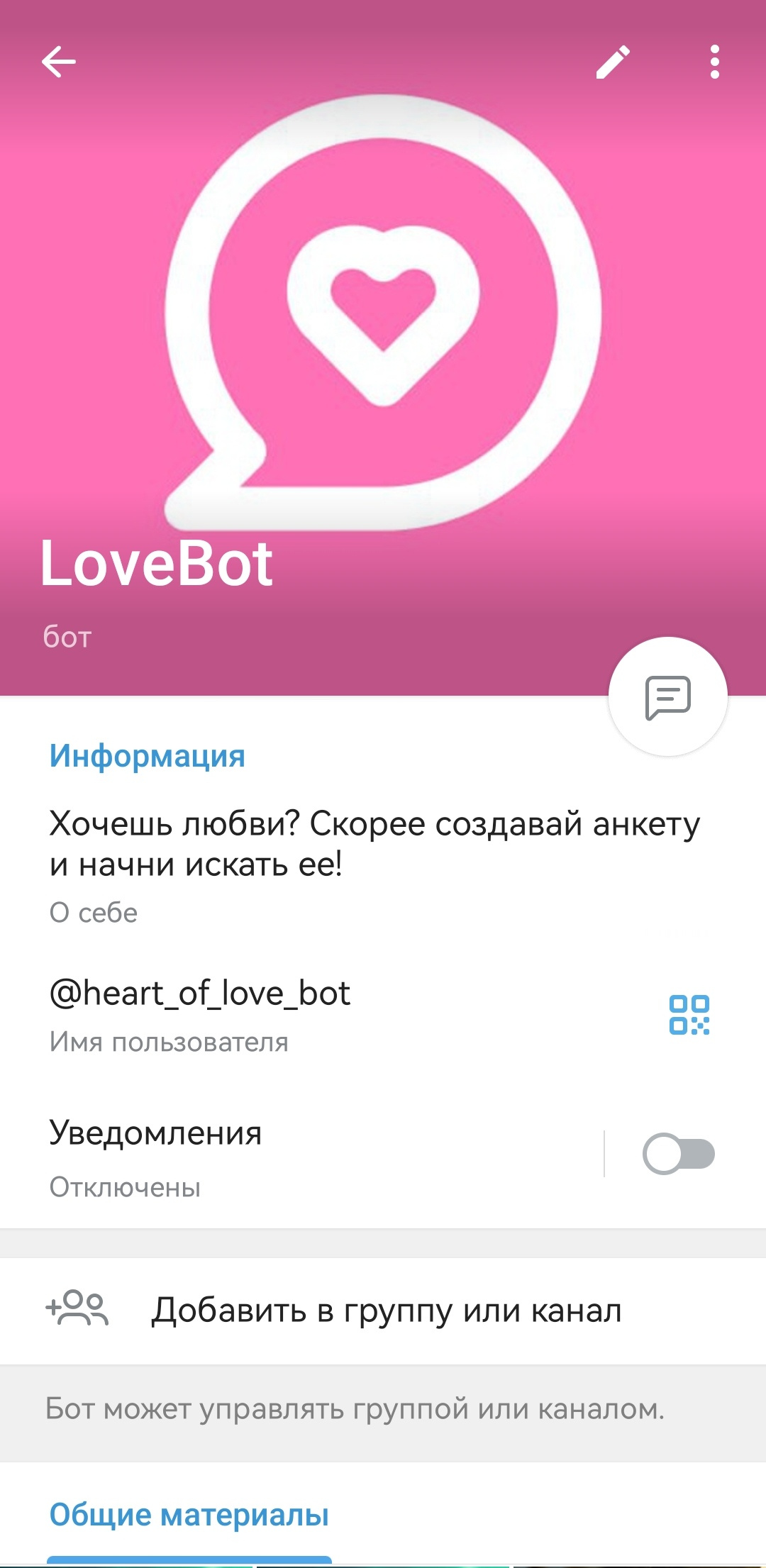Toggle the Уведомления switch on
The image size is (766, 1568).
pyautogui.click(x=678, y=1154)
